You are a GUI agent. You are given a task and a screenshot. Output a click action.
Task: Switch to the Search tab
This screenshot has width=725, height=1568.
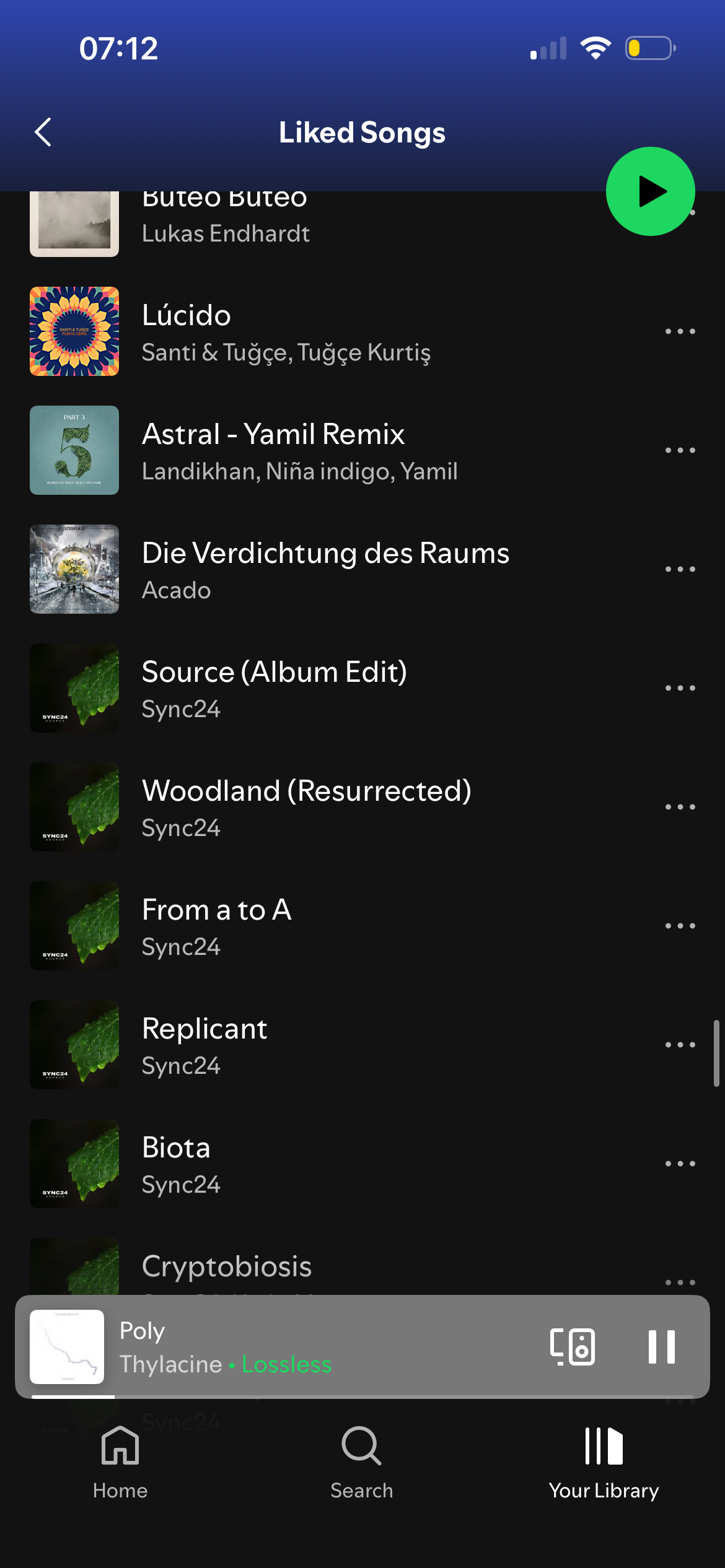click(362, 1463)
